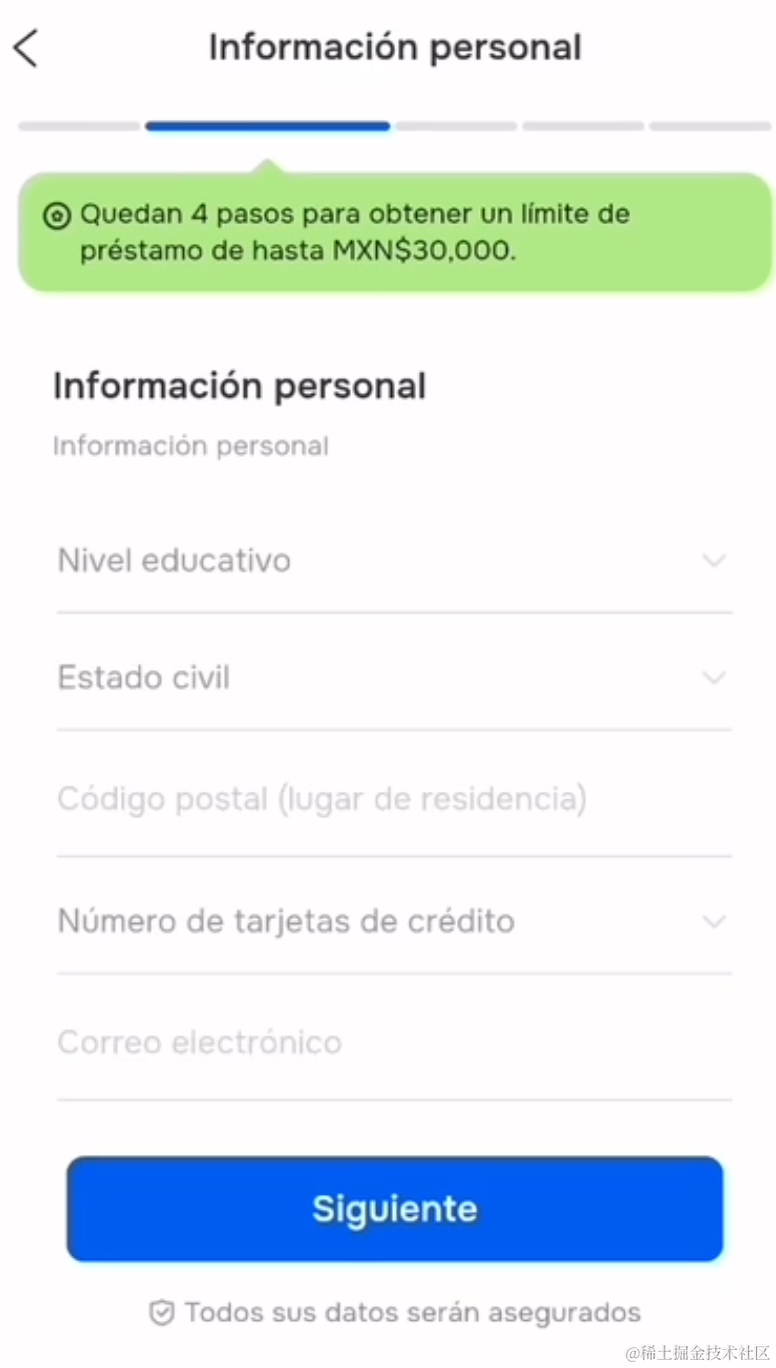Focus the Código postal input field
The height and width of the screenshot is (1368, 776).
tap(394, 800)
